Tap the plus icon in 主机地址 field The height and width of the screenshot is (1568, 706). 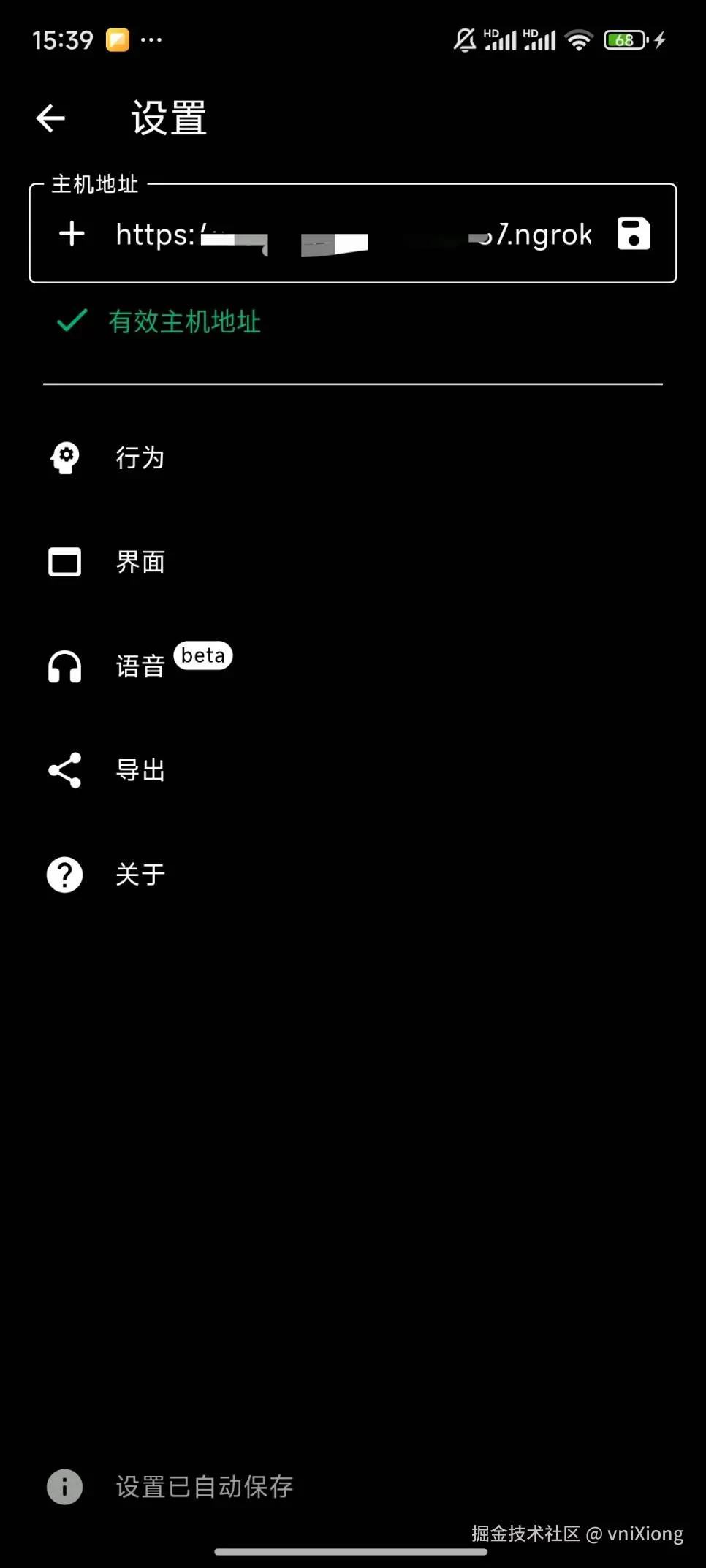pos(72,234)
